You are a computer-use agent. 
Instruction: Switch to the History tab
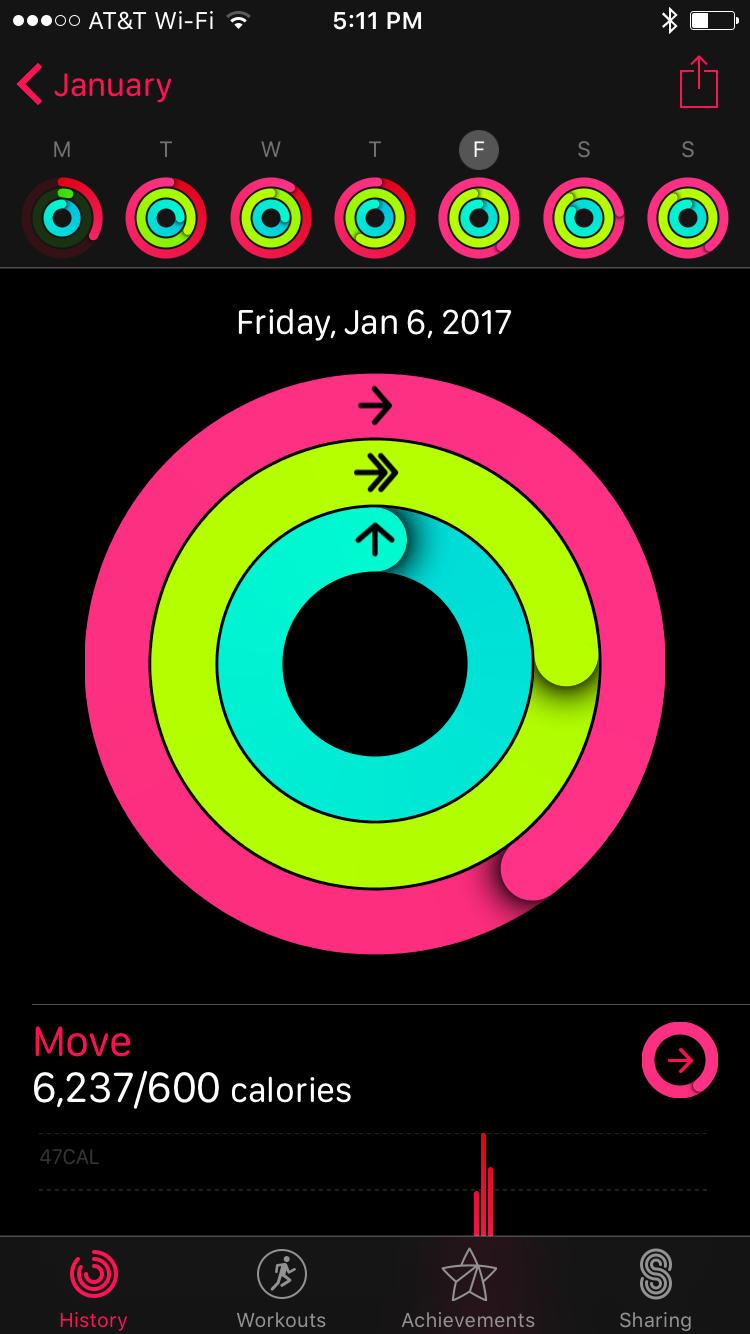(x=93, y=1289)
